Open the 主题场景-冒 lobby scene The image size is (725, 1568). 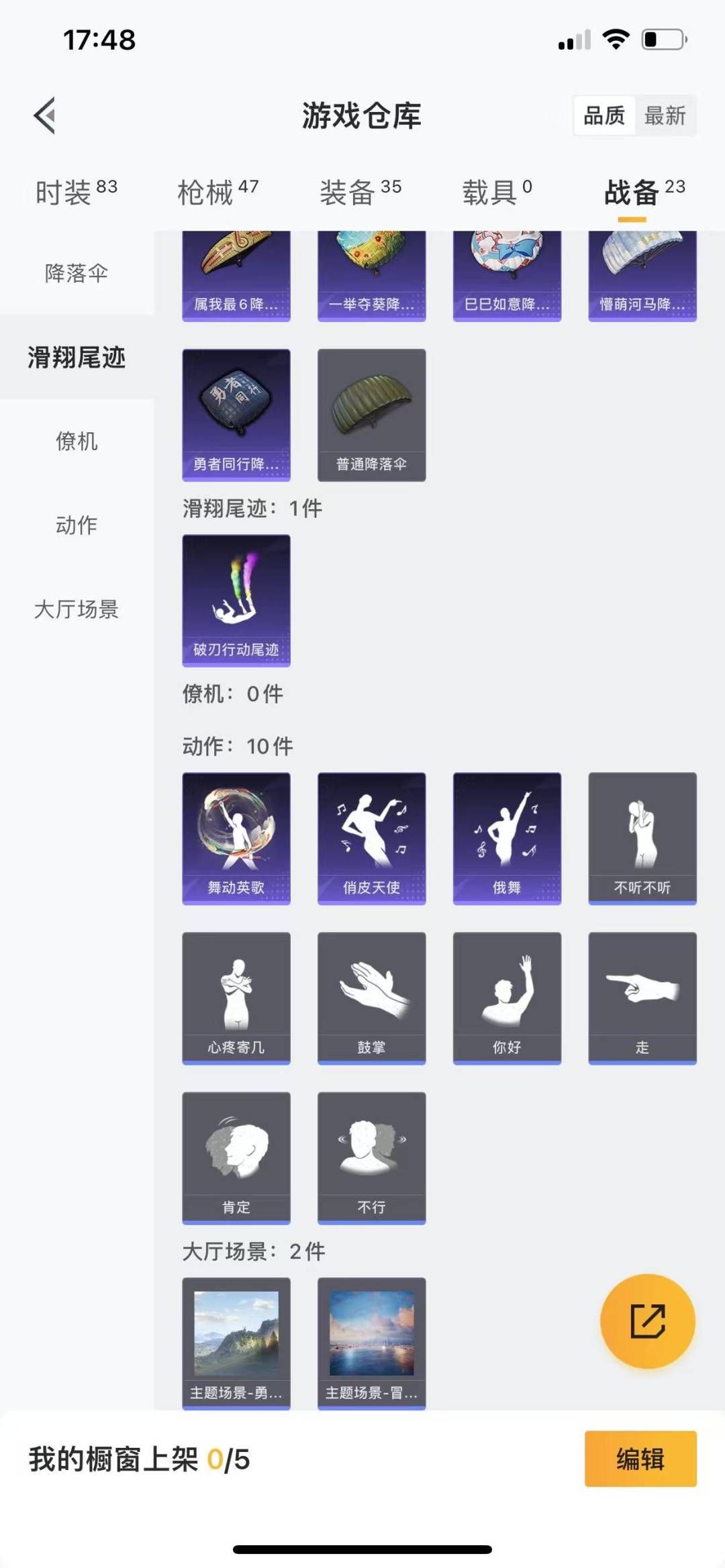pos(371,1343)
